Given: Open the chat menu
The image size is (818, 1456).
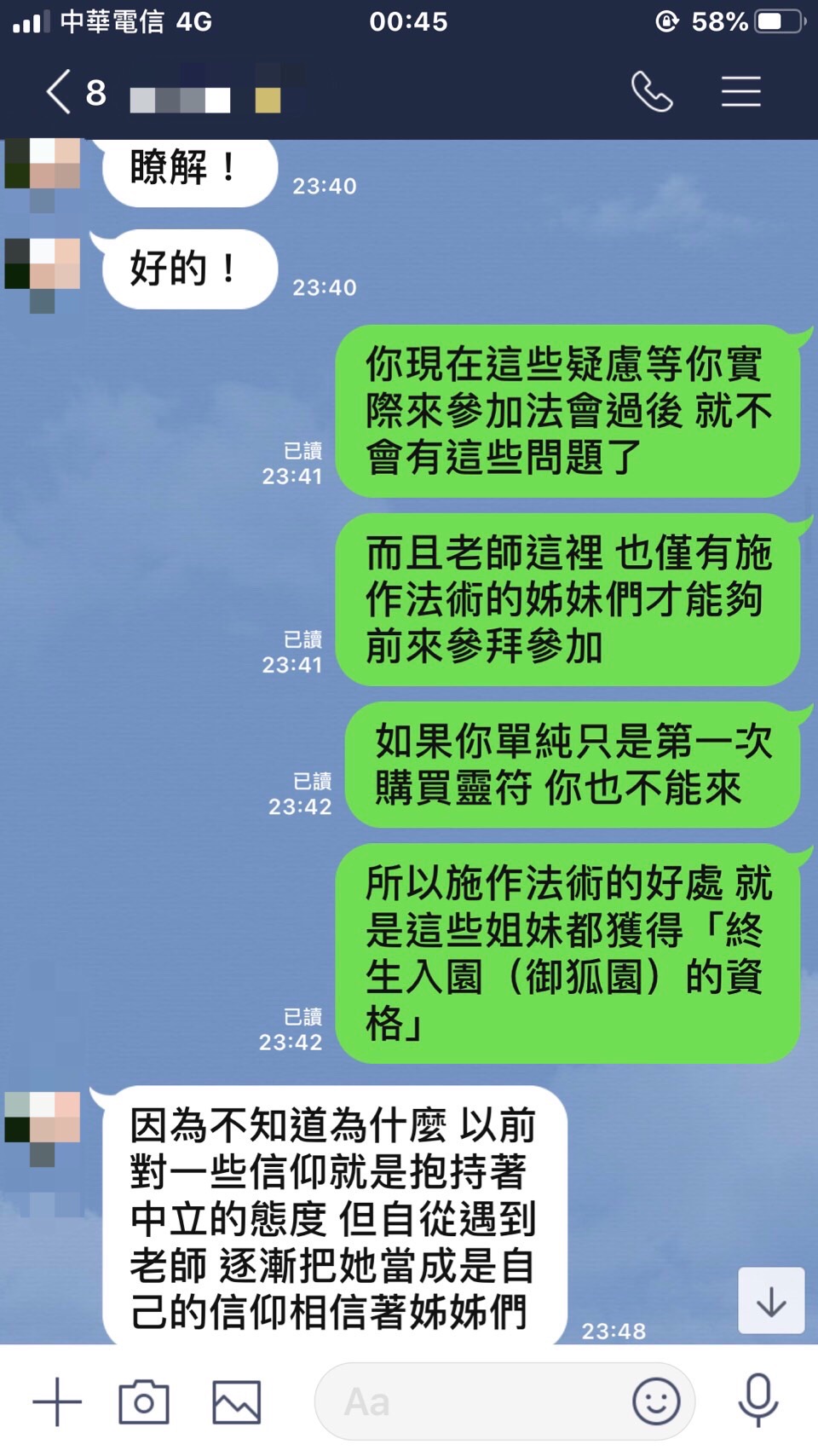Looking at the screenshot, I should point(740,91).
